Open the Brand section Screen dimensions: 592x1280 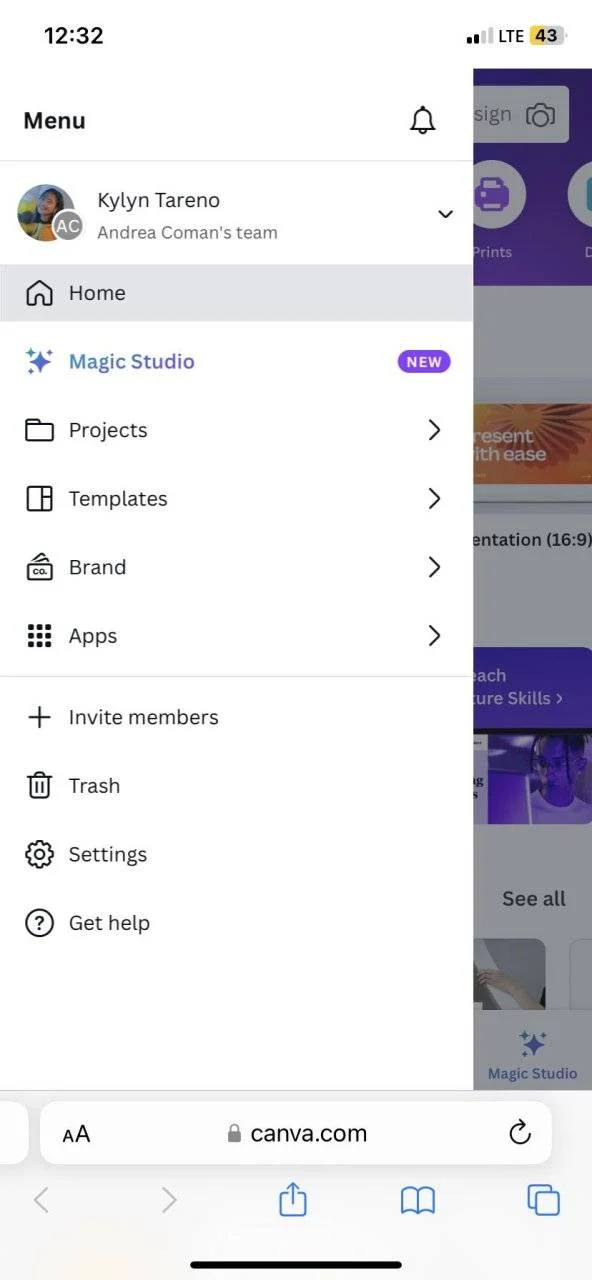(236, 567)
